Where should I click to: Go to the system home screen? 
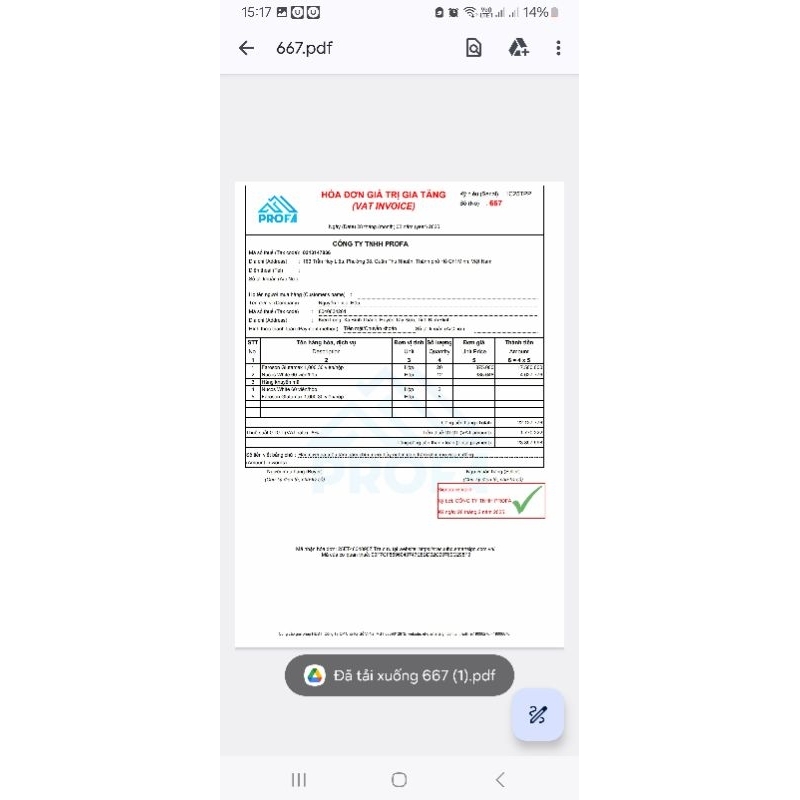tap(399, 779)
